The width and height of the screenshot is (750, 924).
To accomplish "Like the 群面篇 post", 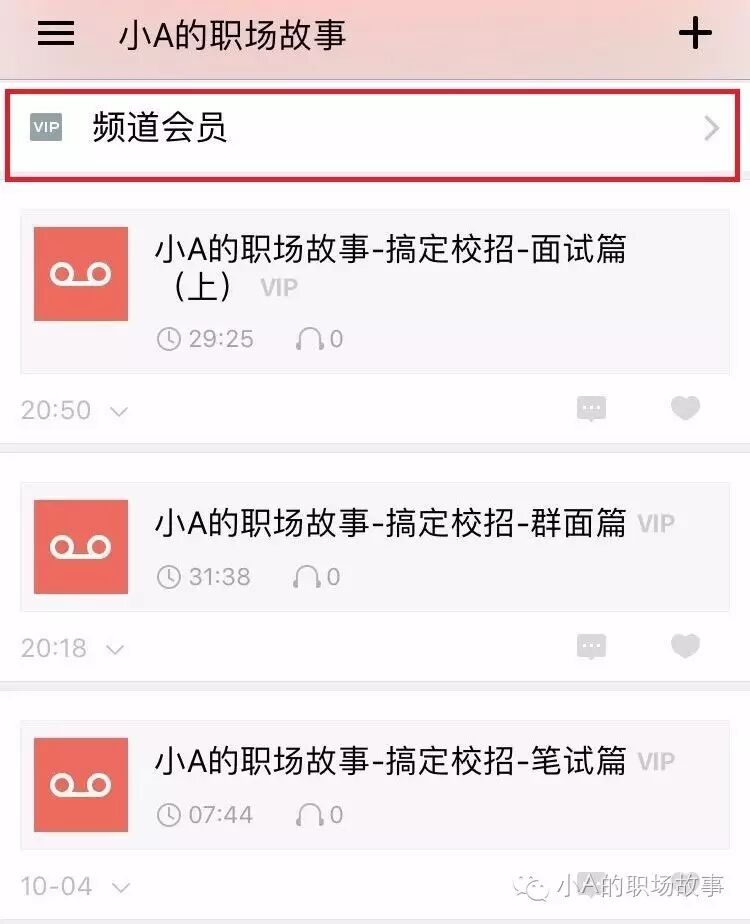I will (685, 647).
